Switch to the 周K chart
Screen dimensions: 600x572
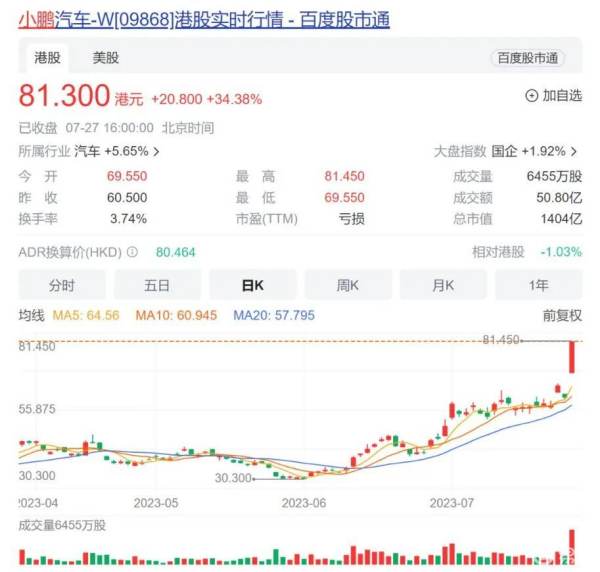click(347, 285)
